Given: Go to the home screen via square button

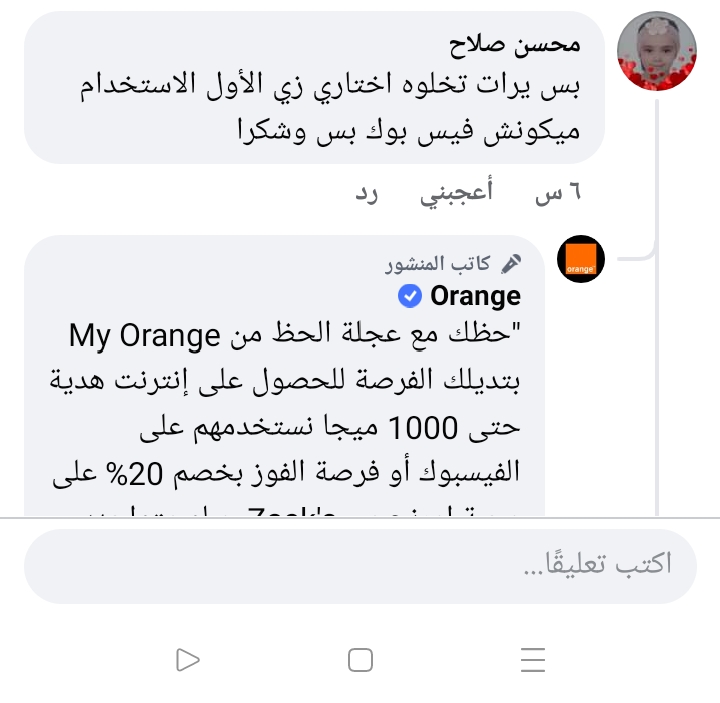Looking at the screenshot, I should 360,660.
